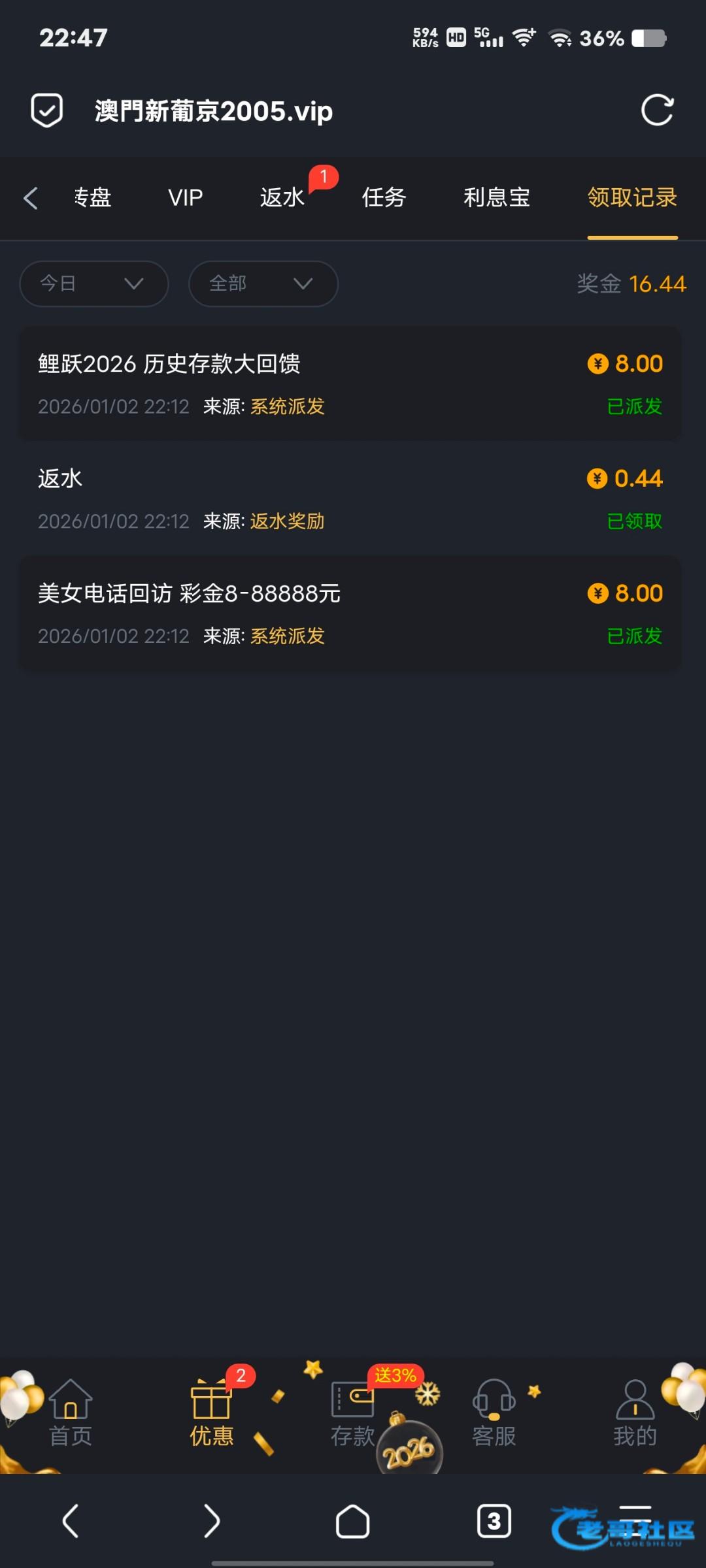This screenshot has width=706, height=1568.
Task: Open the 我的 profile section
Action: tap(634, 1413)
